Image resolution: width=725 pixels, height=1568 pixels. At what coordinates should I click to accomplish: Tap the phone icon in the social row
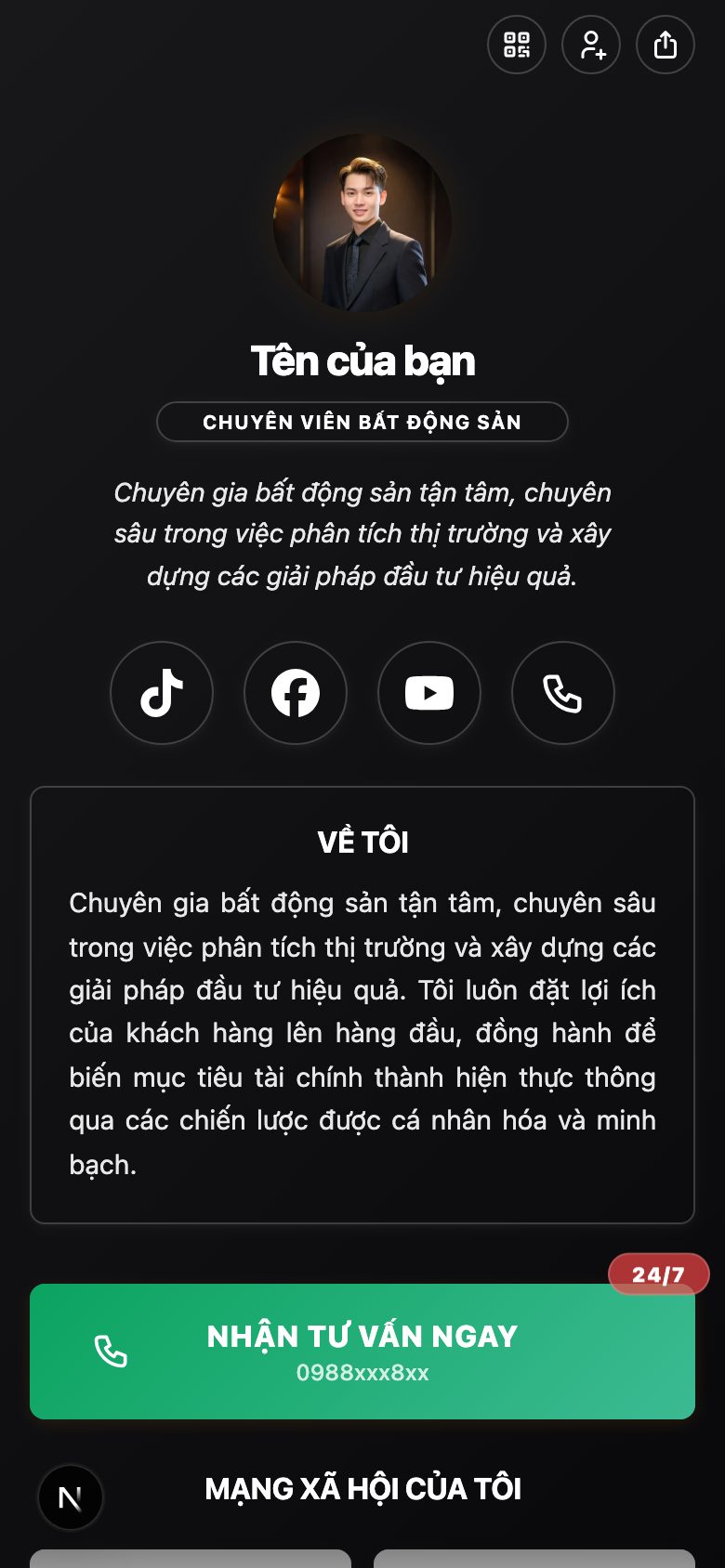click(562, 693)
